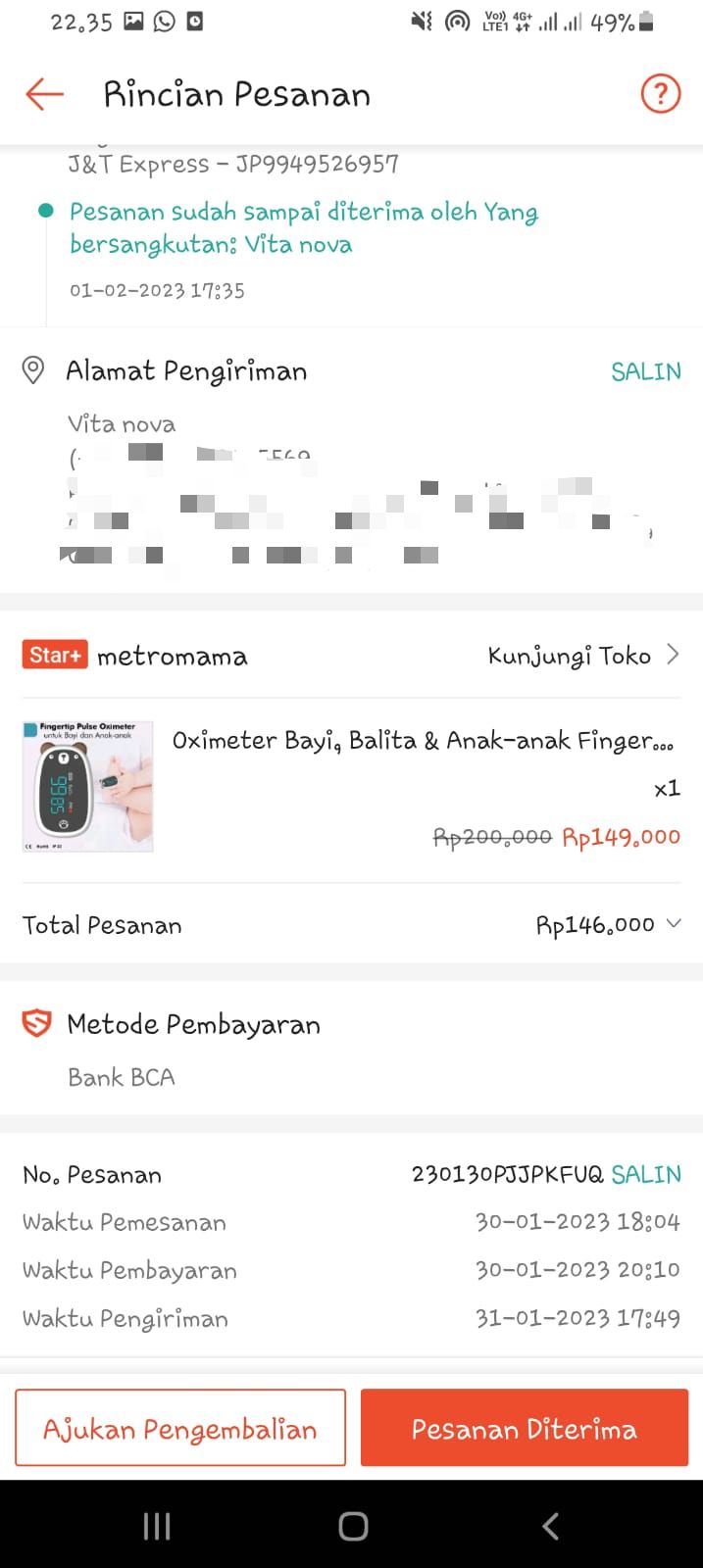Open recent apps from the navigation bar
This screenshot has width=703, height=1568.
(157, 1526)
